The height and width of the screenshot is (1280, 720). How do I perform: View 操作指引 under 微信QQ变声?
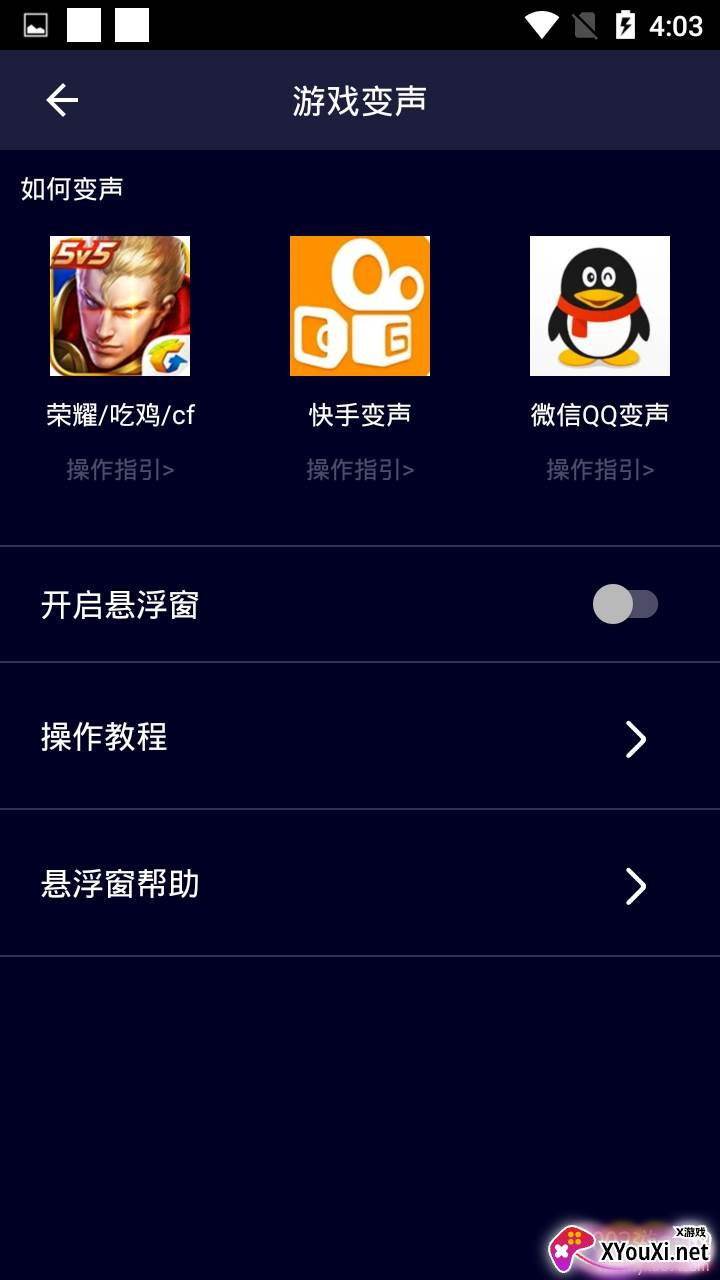[600, 469]
